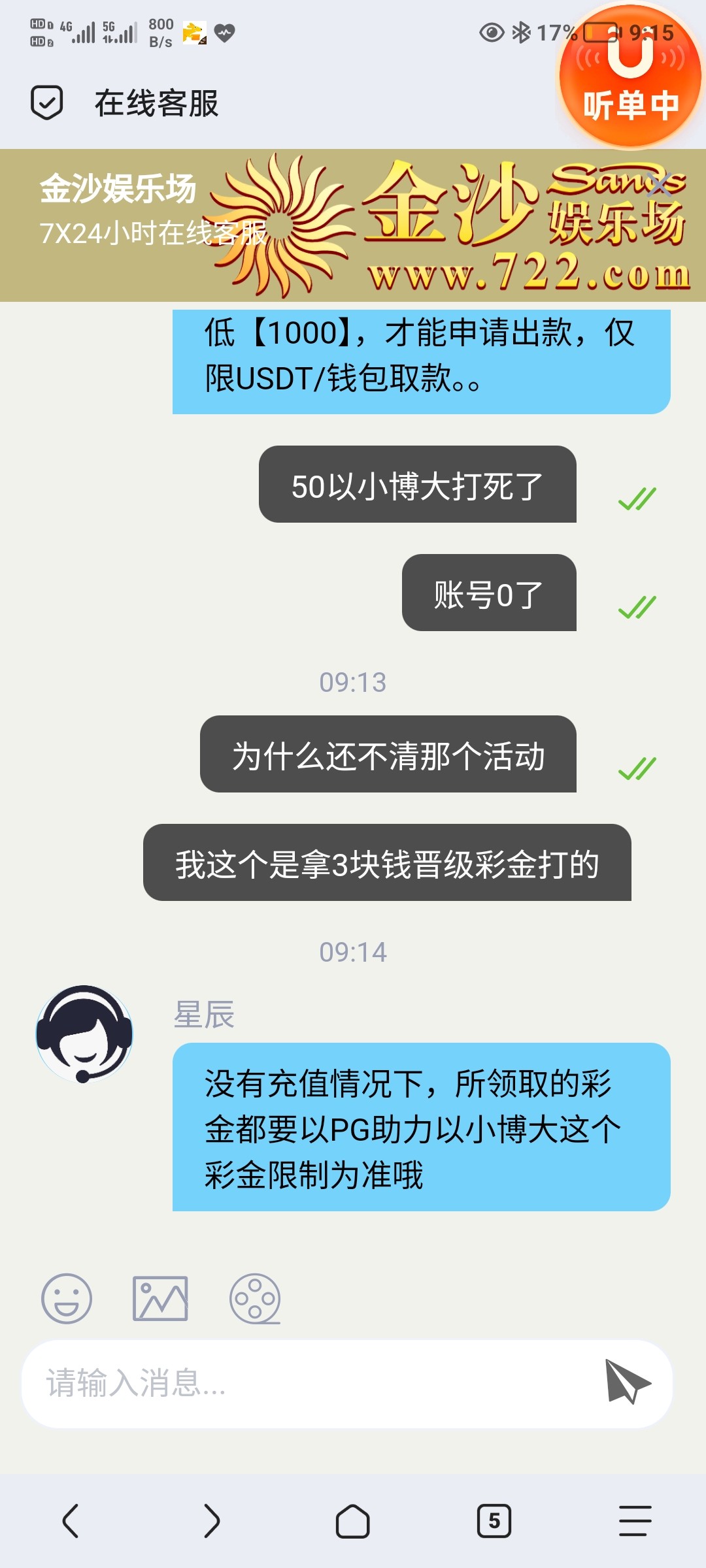
Task: Tap the film reel video icon
Action: [255, 1298]
